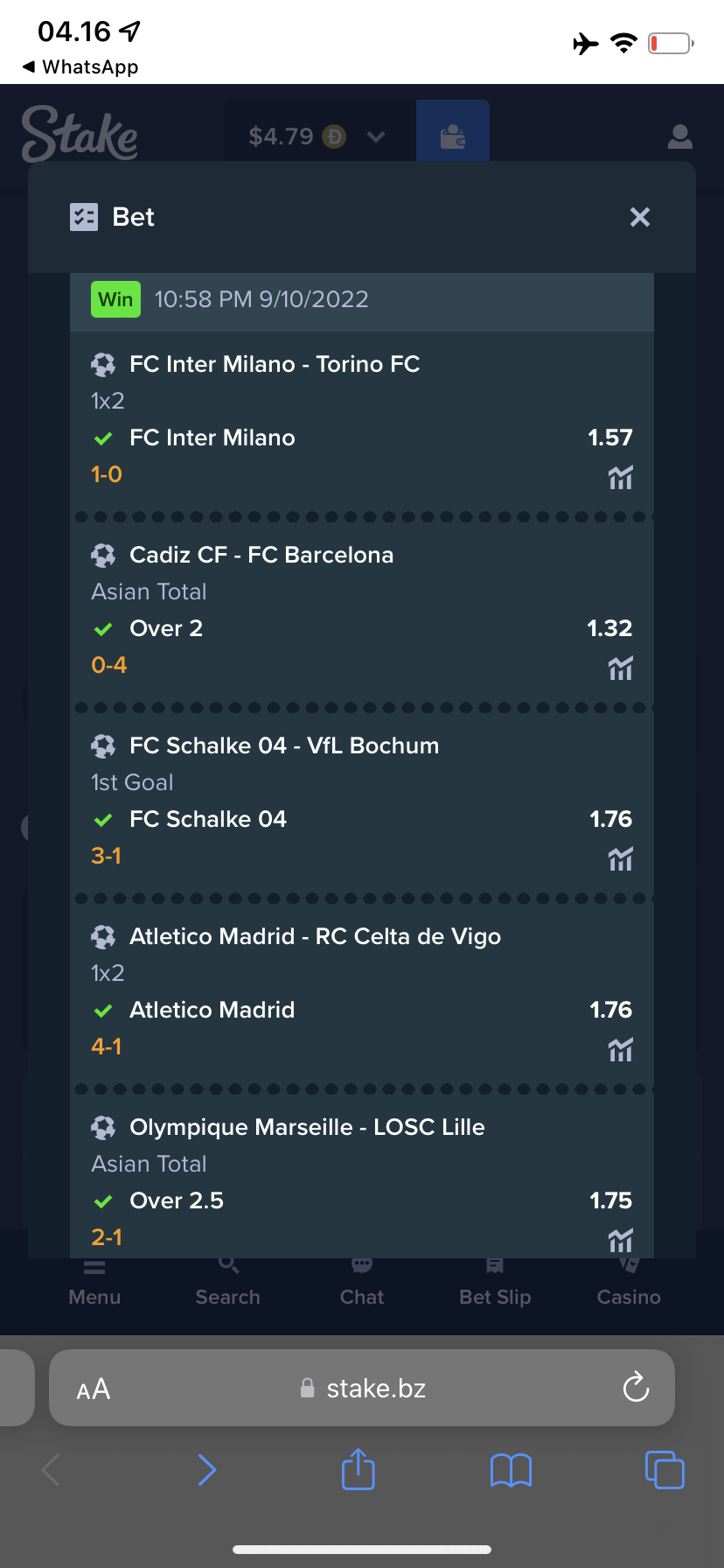Close the Bet dialog
The height and width of the screenshot is (1568, 724).
coord(640,217)
